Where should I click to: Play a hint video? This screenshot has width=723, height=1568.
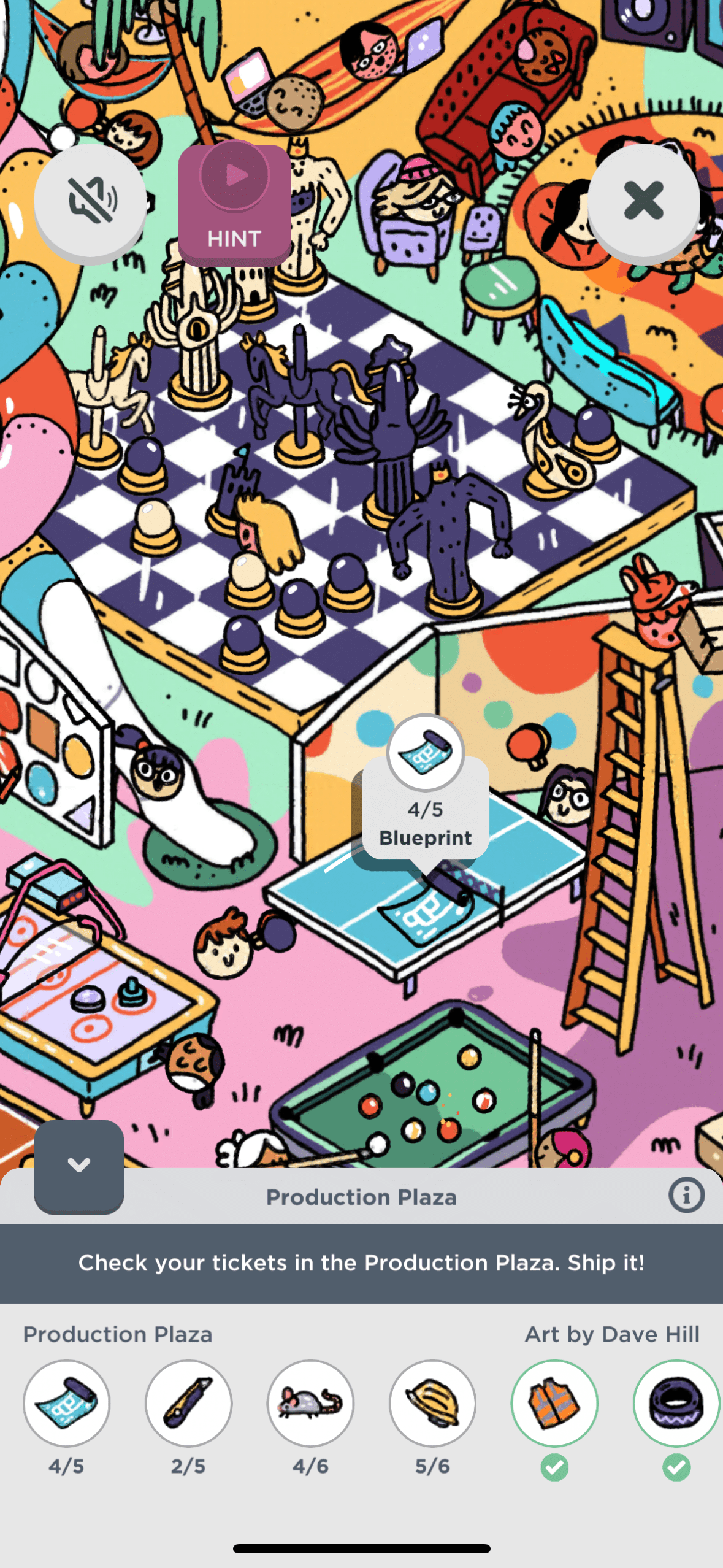234,203
